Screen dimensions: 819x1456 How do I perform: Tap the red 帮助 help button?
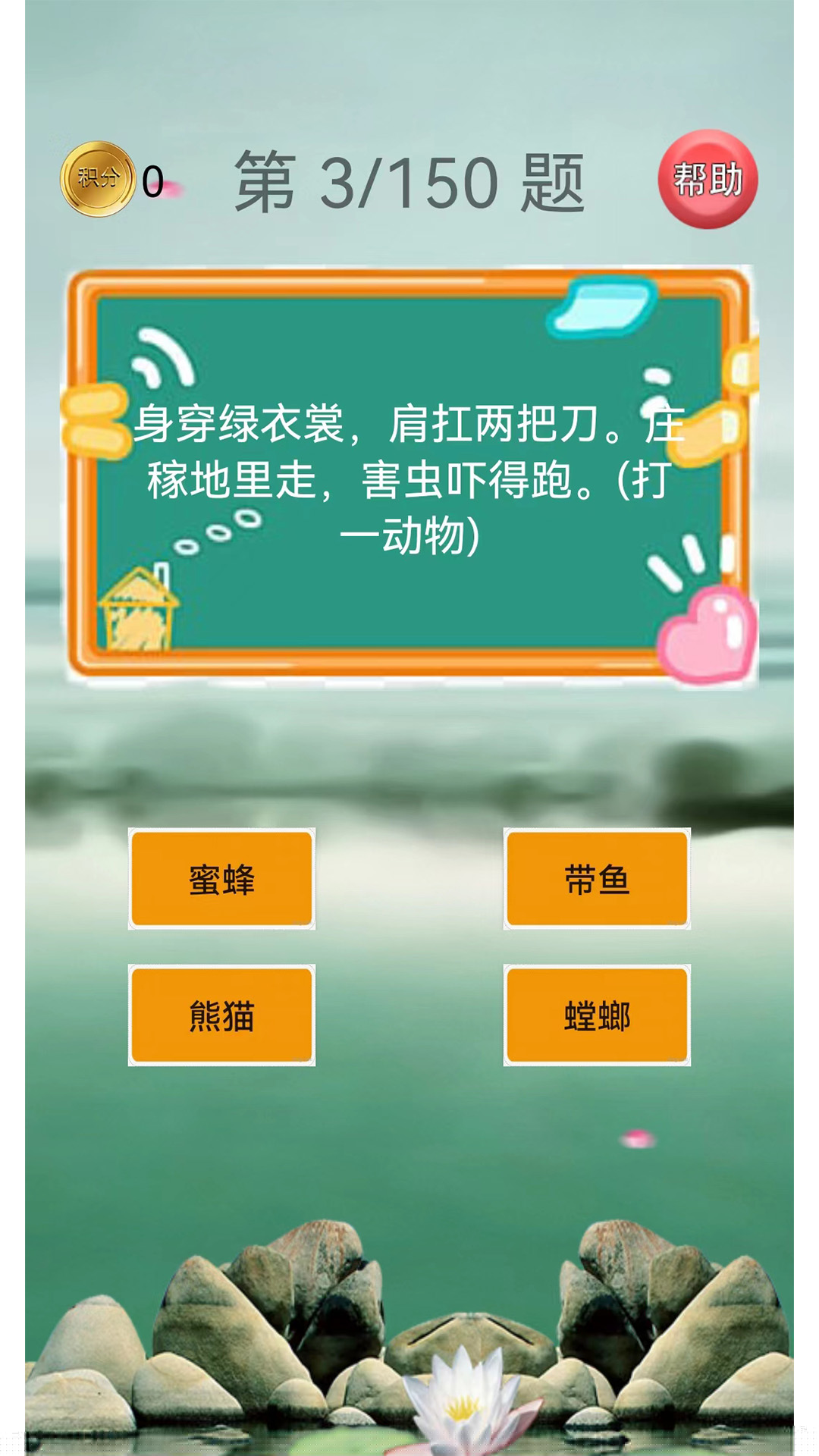coord(708,180)
